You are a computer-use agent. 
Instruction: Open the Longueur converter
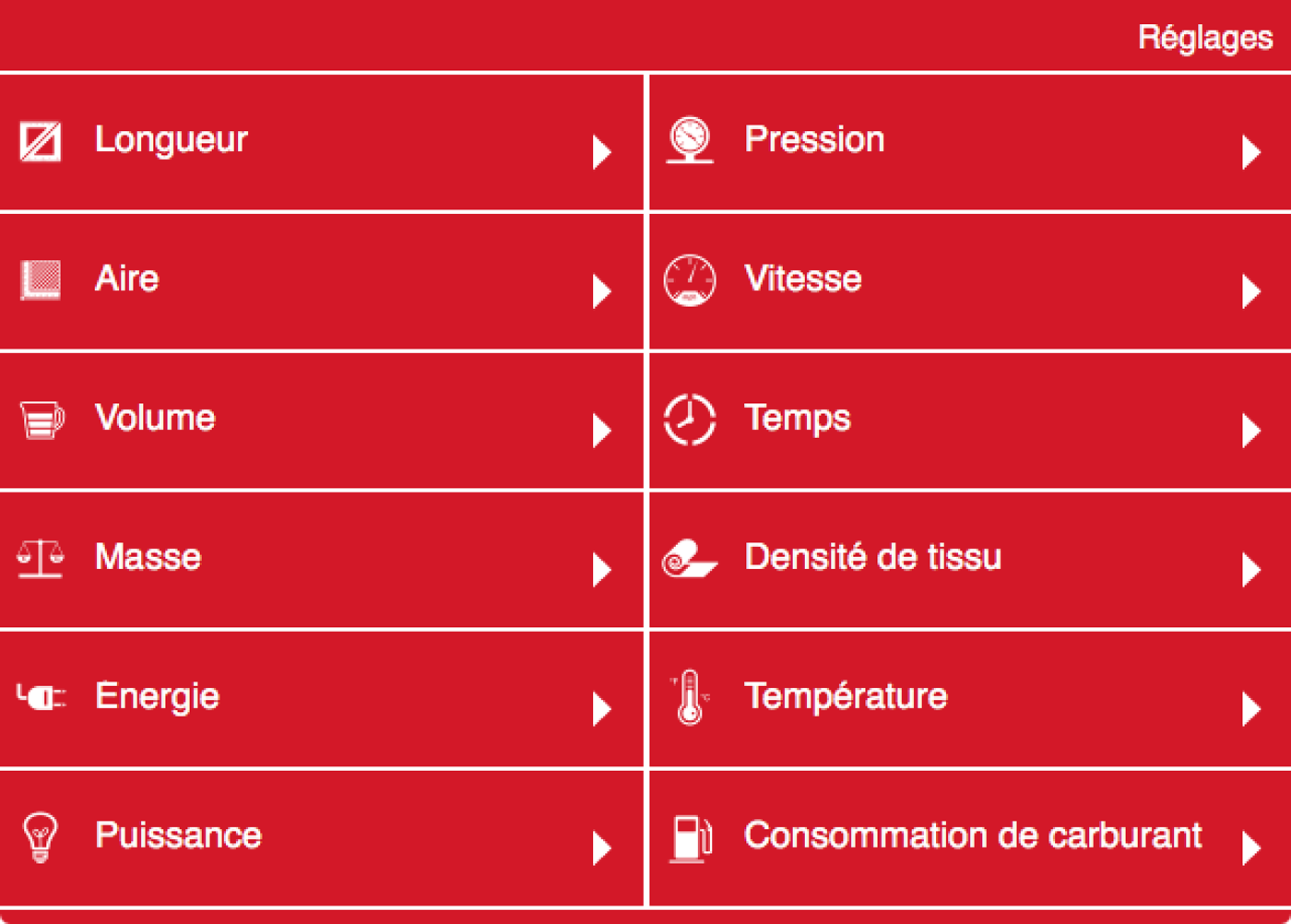tap(321, 142)
